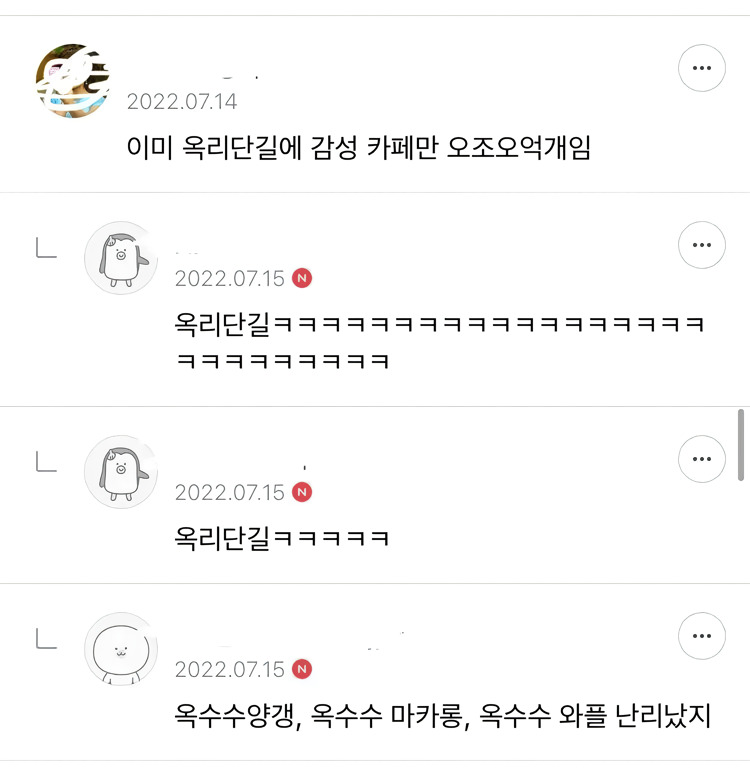View avatar of the 옥수수양갱 replier
The image size is (750, 774).
pos(121,649)
